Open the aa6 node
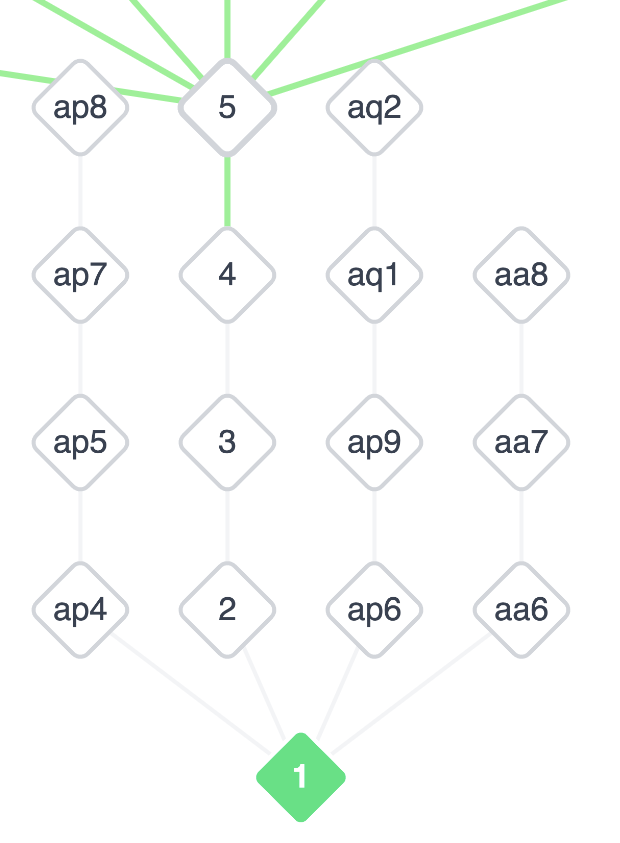This screenshot has height=843, width=620. (x=521, y=609)
